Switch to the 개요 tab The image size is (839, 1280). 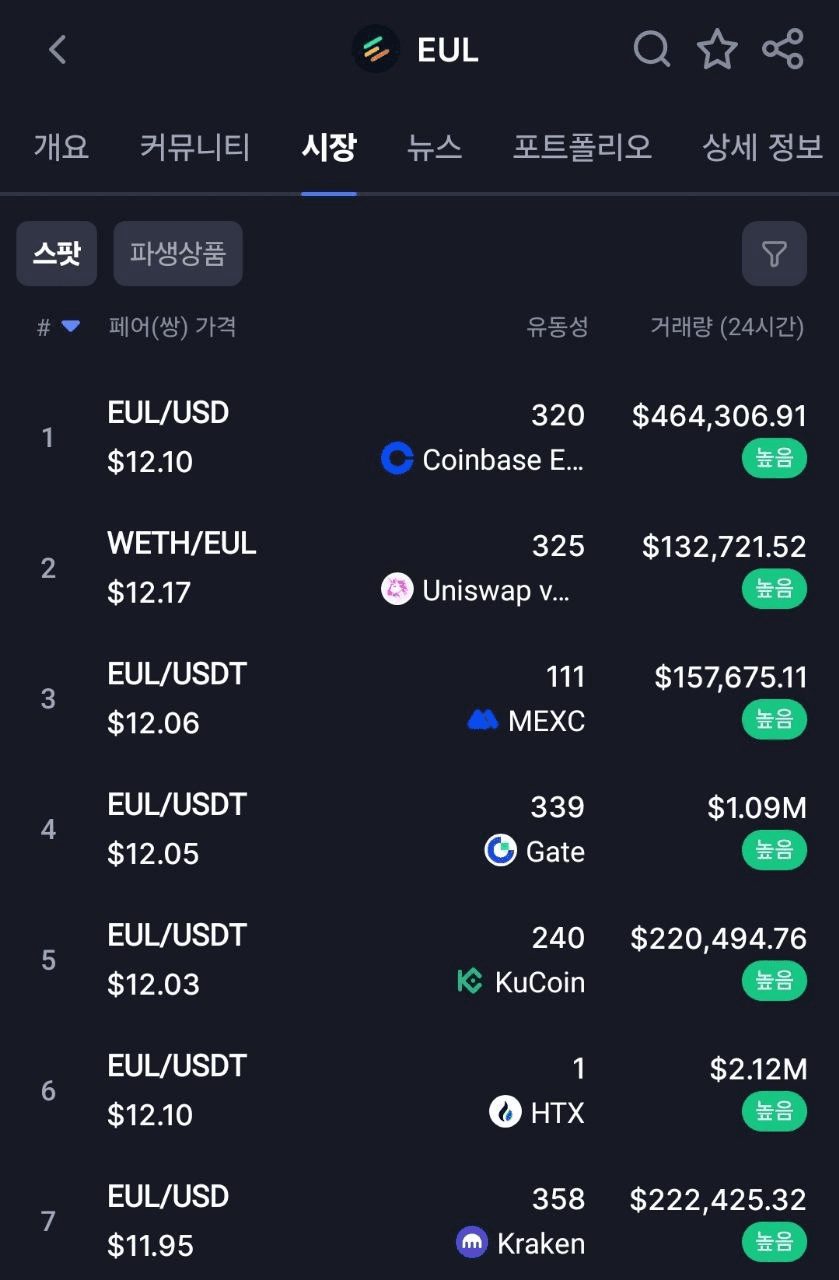61,147
